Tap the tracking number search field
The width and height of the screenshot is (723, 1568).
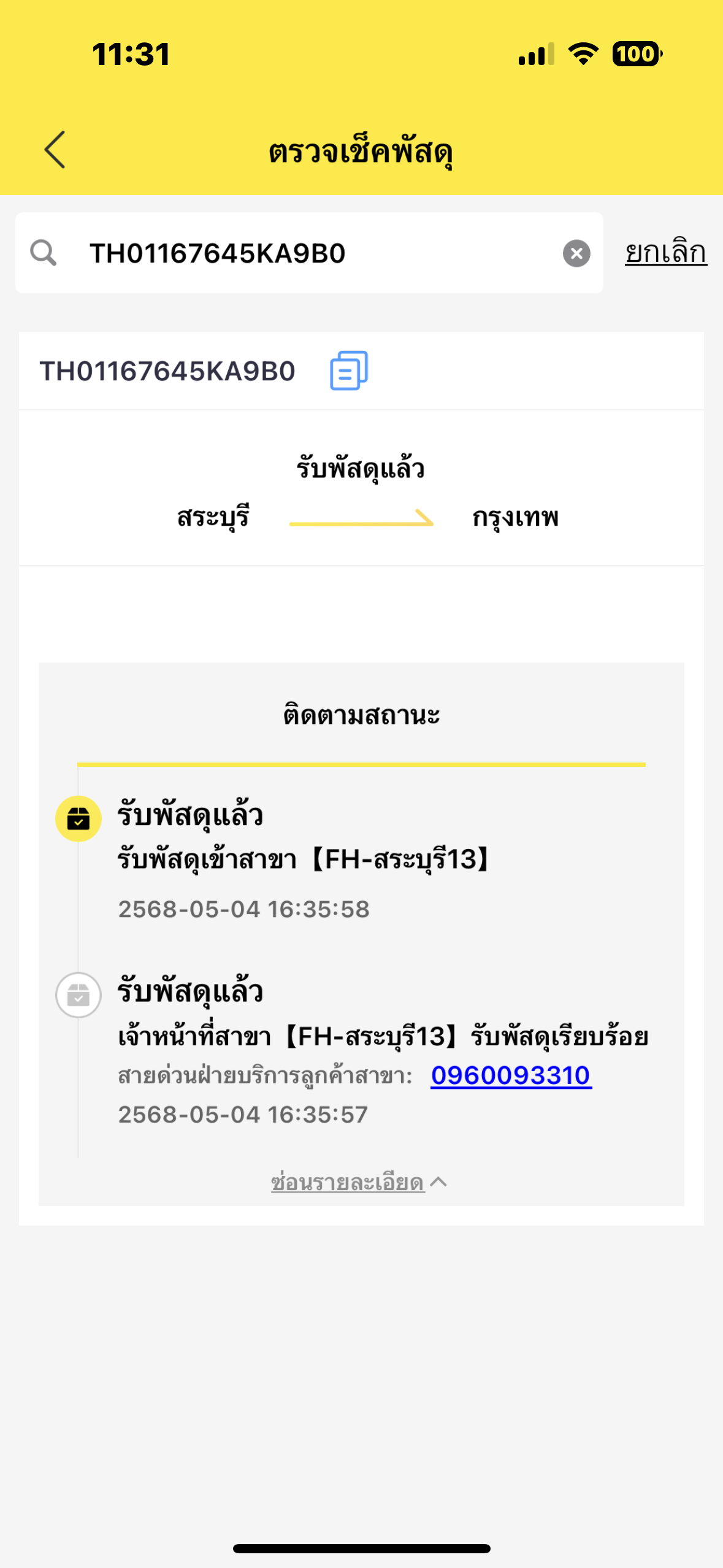point(309,253)
